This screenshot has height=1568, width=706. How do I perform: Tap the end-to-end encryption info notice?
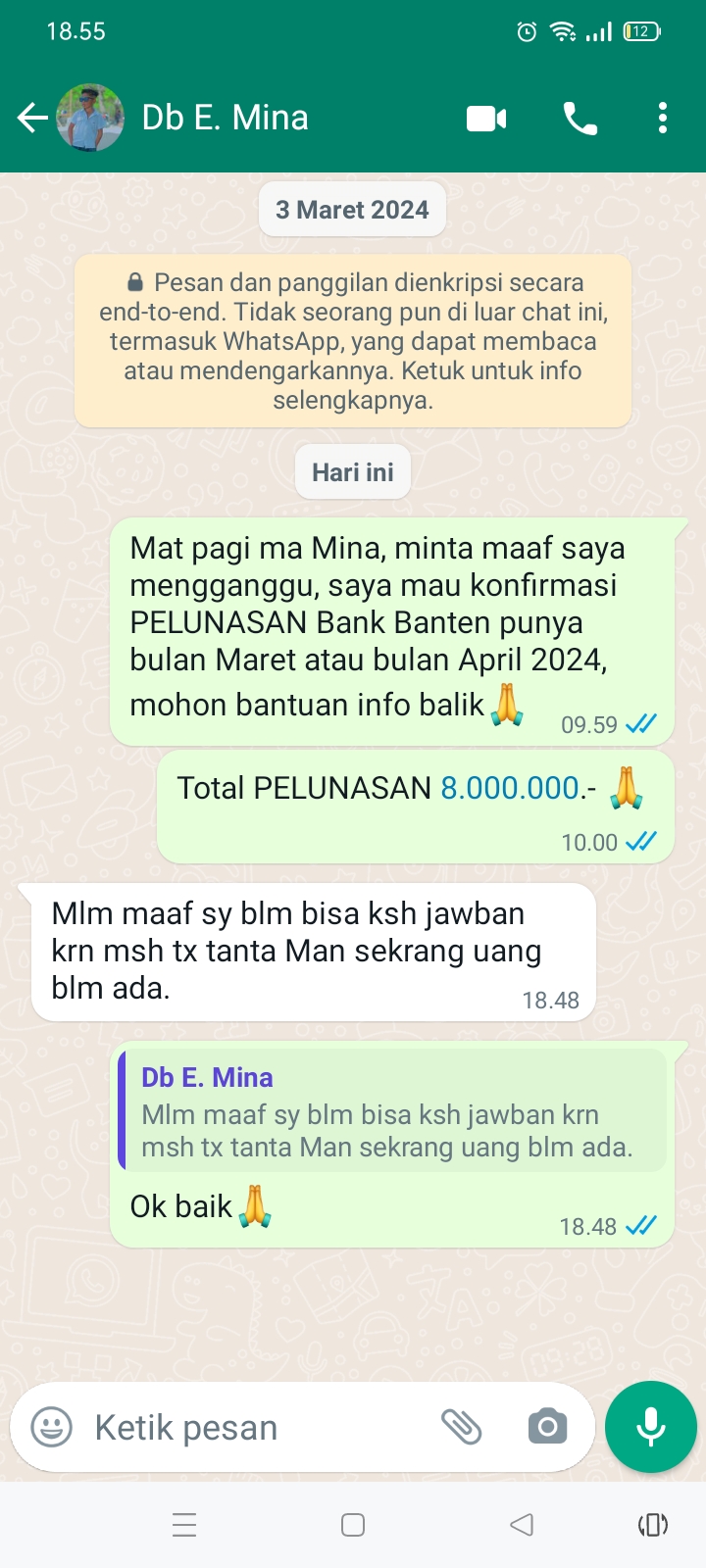pos(353,341)
